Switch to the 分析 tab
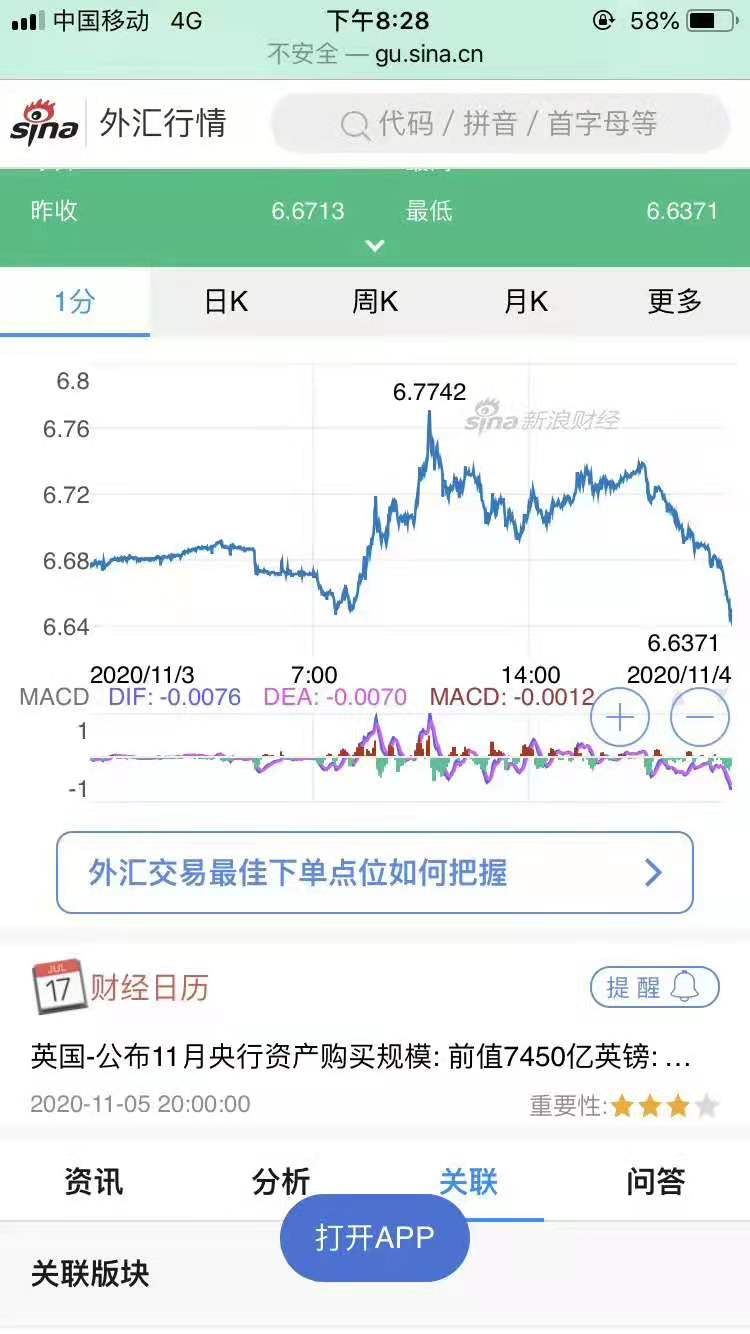The width and height of the screenshot is (750, 1334). coord(281,1181)
